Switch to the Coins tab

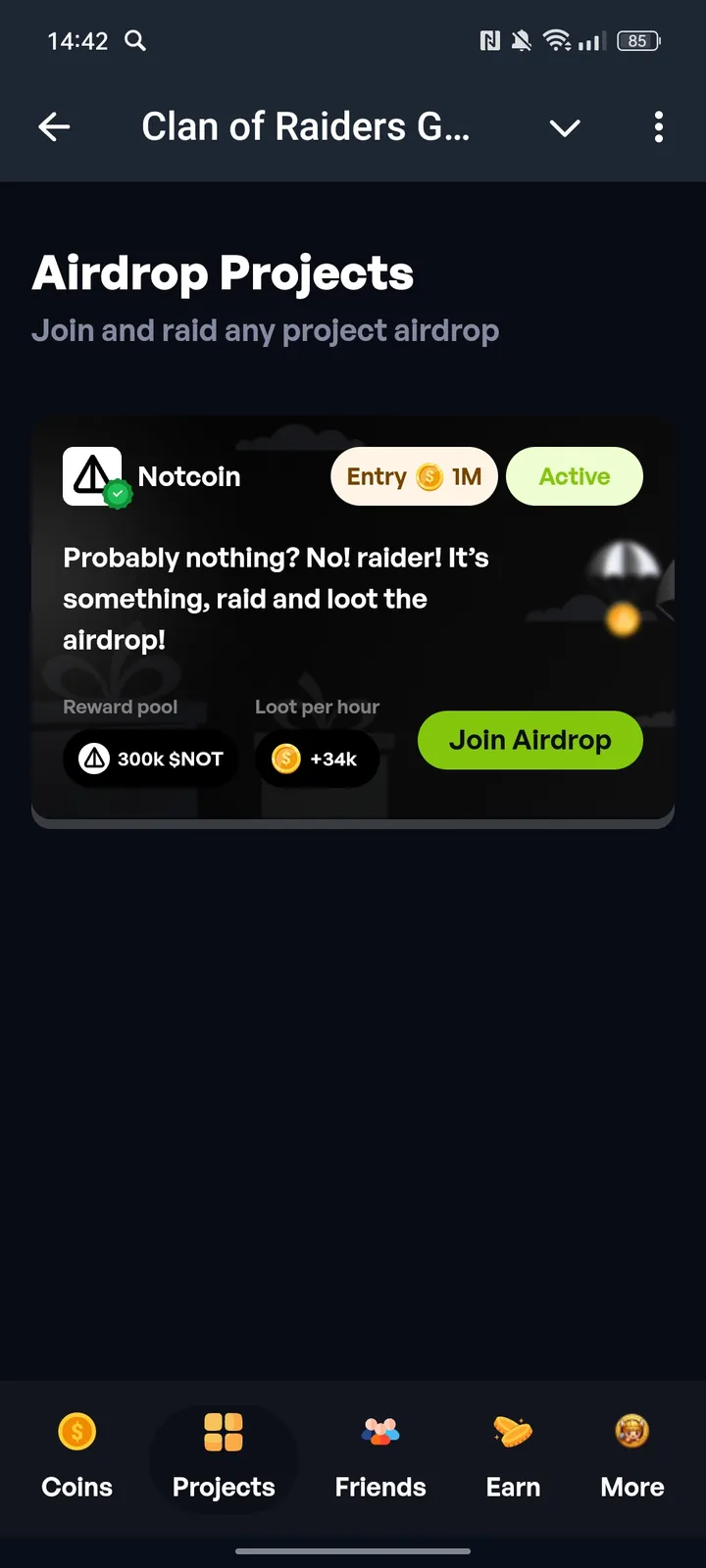click(77, 1460)
